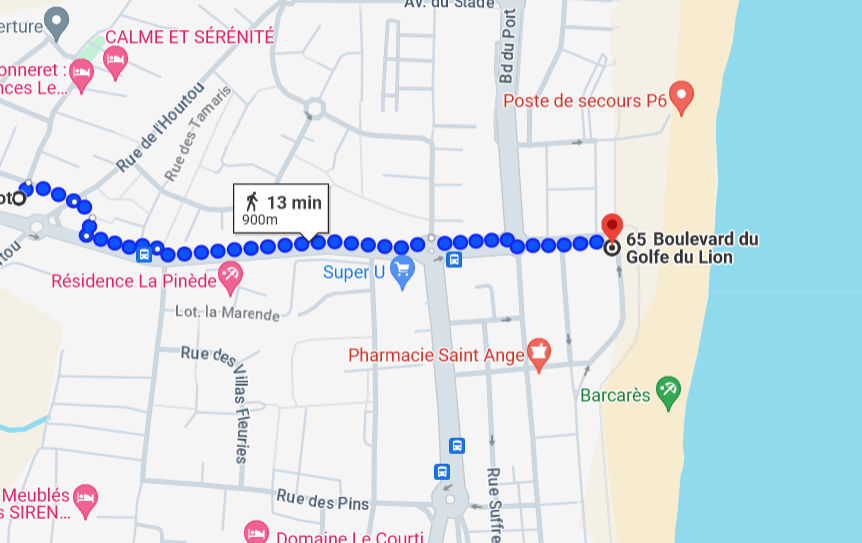Open the Domaine Le Courti lodging pin
This screenshot has height=543, width=862.
[x=257, y=532]
